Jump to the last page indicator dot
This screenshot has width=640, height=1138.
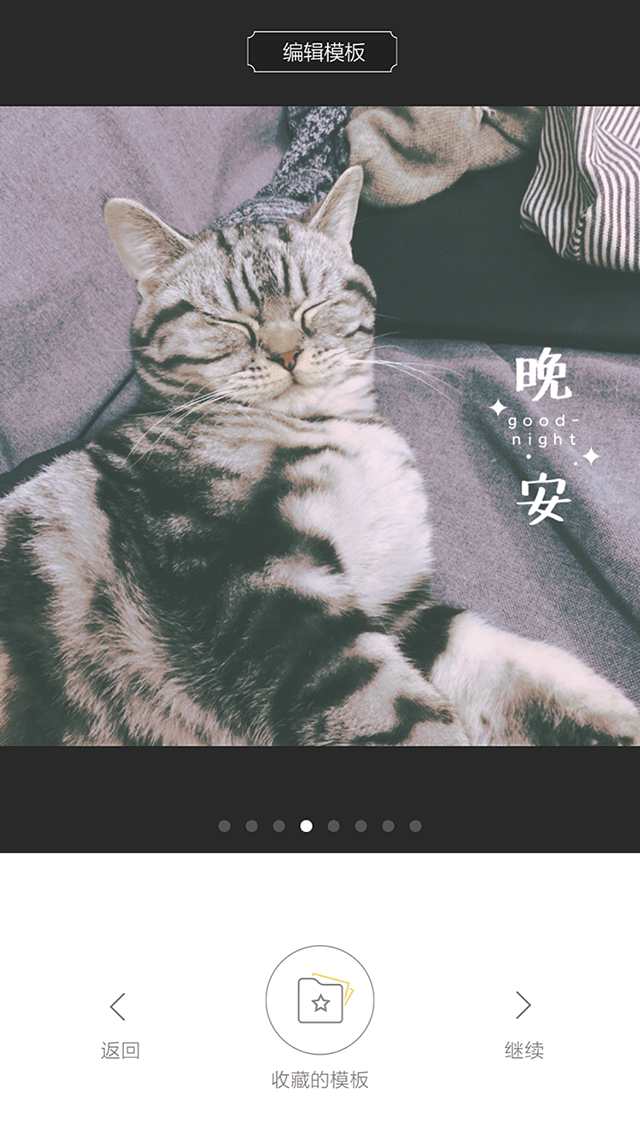[x=415, y=826]
